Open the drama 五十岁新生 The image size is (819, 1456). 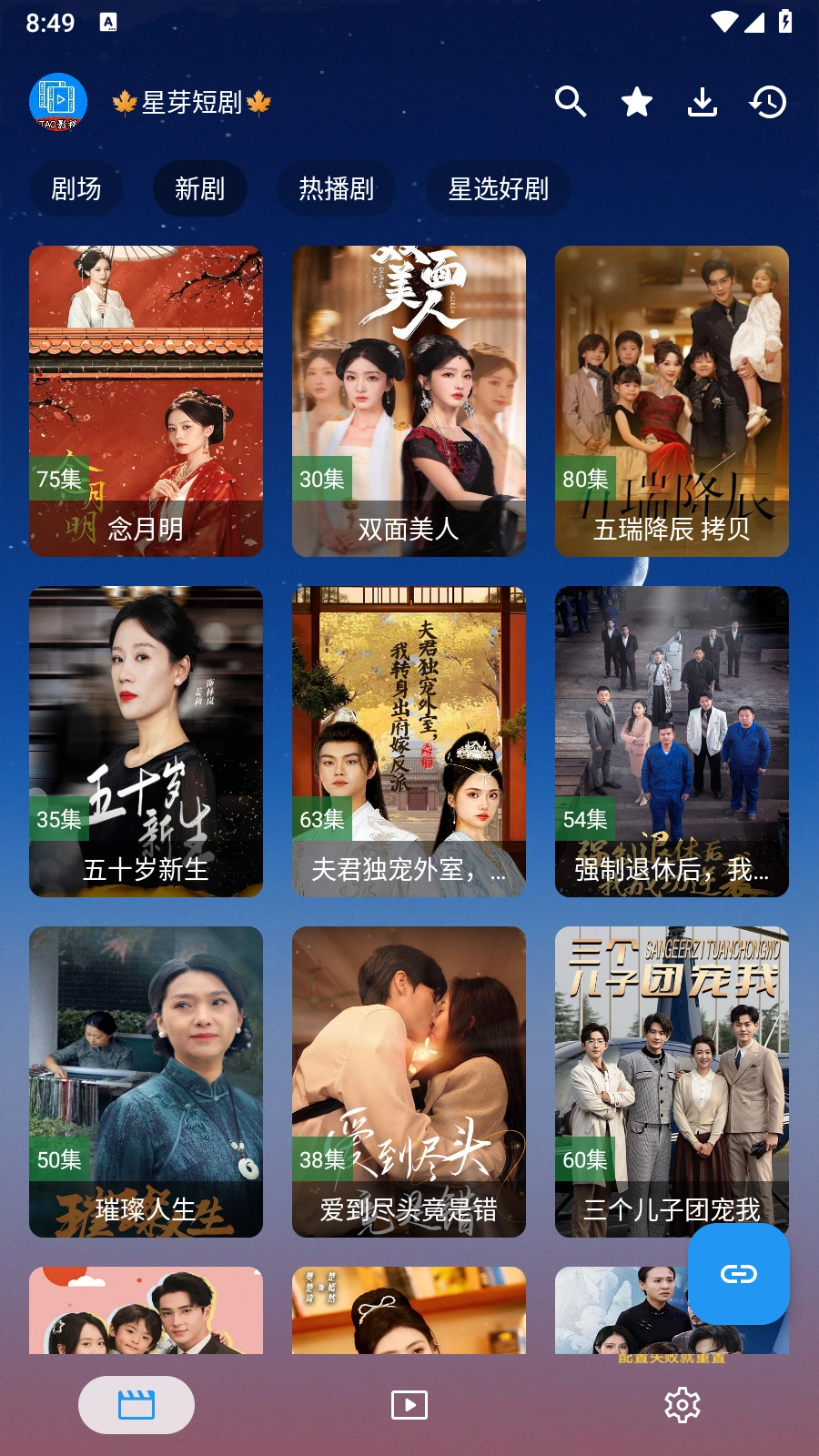click(x=146, y=741)
